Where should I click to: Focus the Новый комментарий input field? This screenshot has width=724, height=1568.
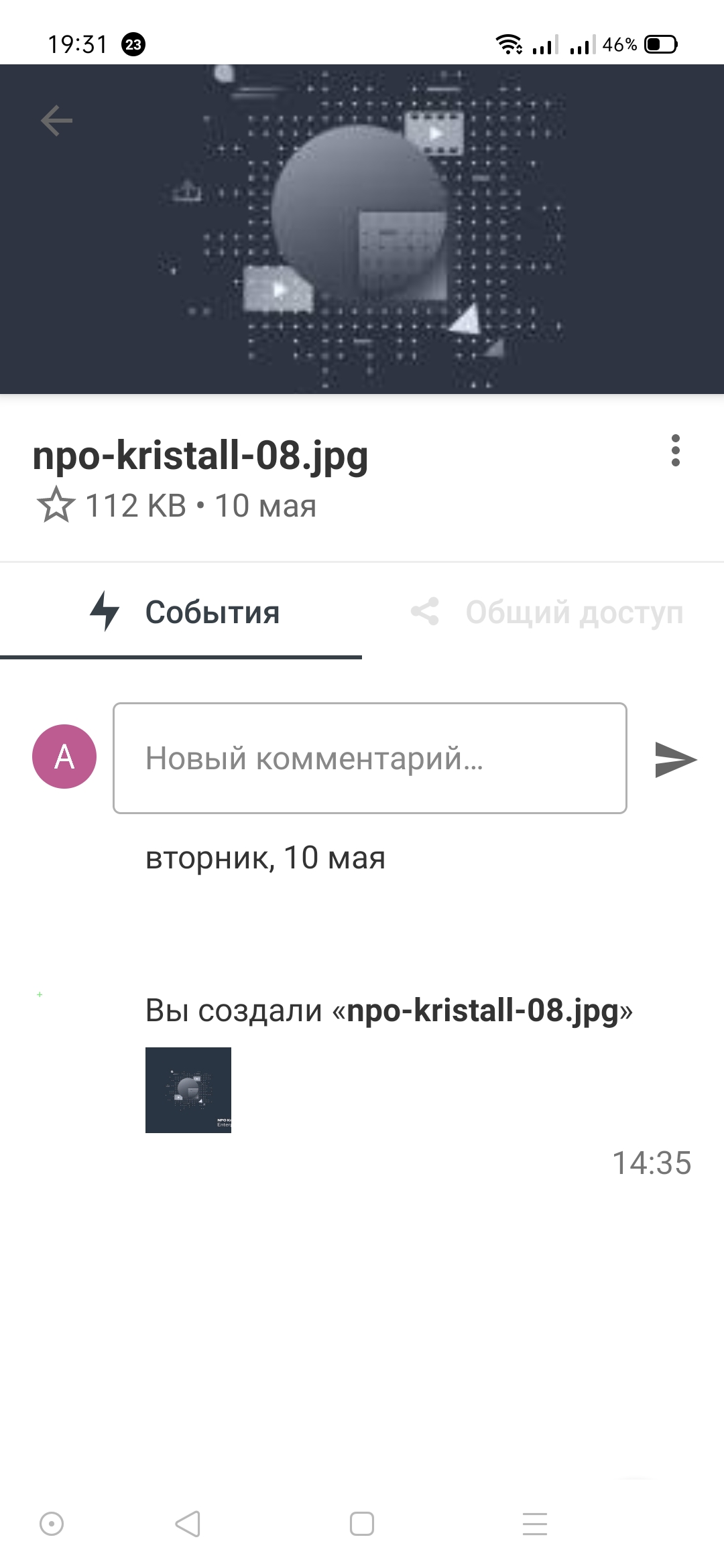point(369,758)
